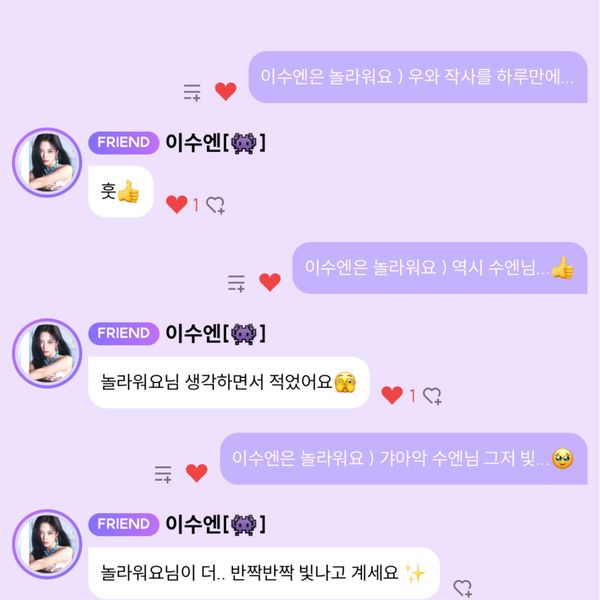Image resolution: width=600 pixels, height=600 pixels.
Task: Tap the heart on the 훗 message
Action: (177, 204)
